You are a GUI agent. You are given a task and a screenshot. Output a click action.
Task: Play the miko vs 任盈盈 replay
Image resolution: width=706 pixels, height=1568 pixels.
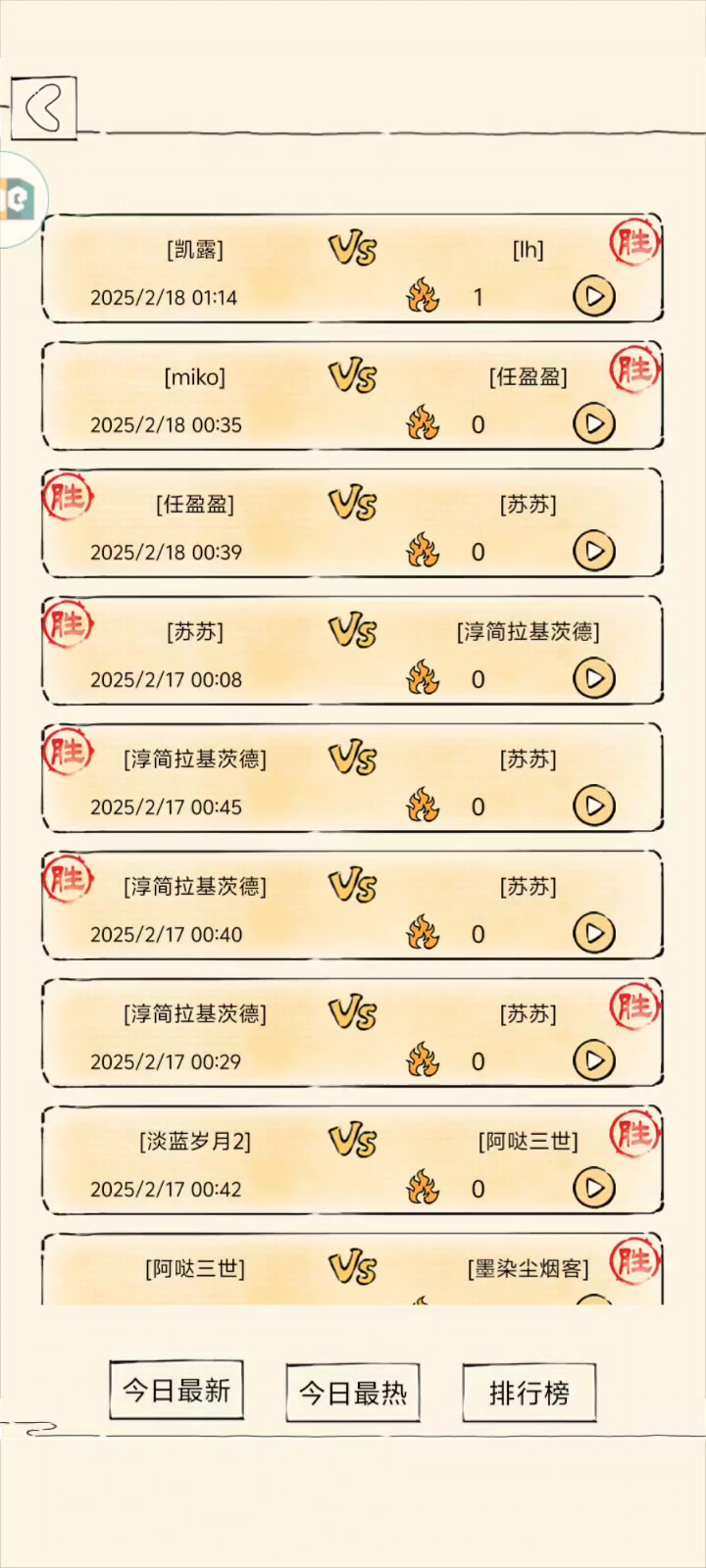[593, 423]
